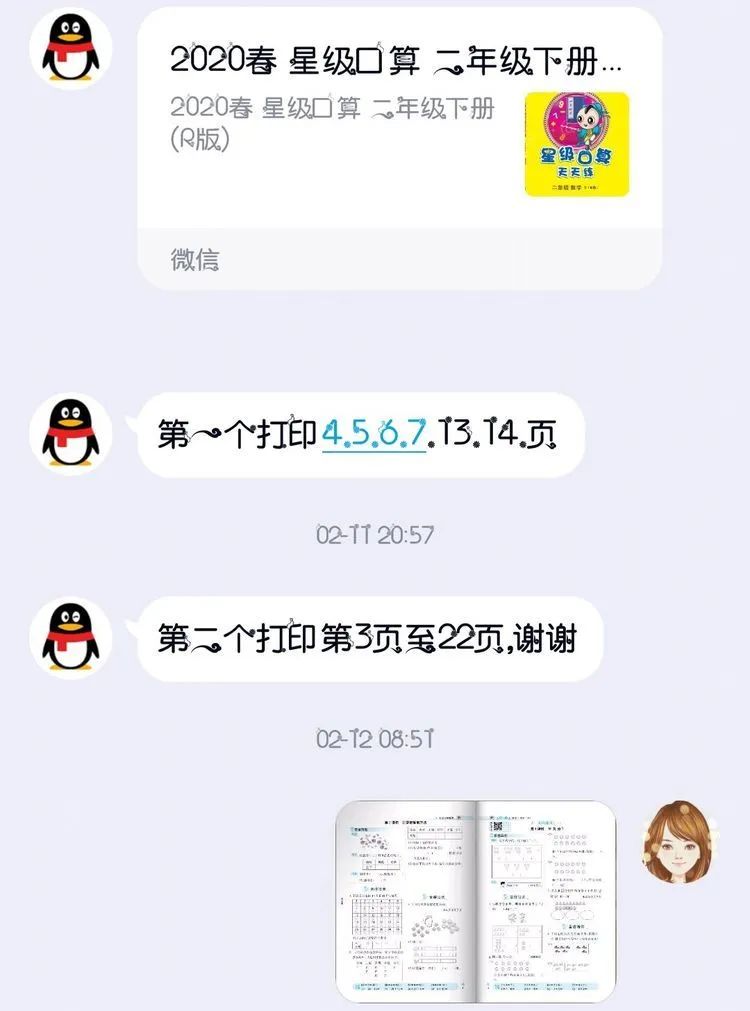Viewport: 750px width, 1011px height.
Task: Open the sent workbook photo message
Action: [475, 900]
